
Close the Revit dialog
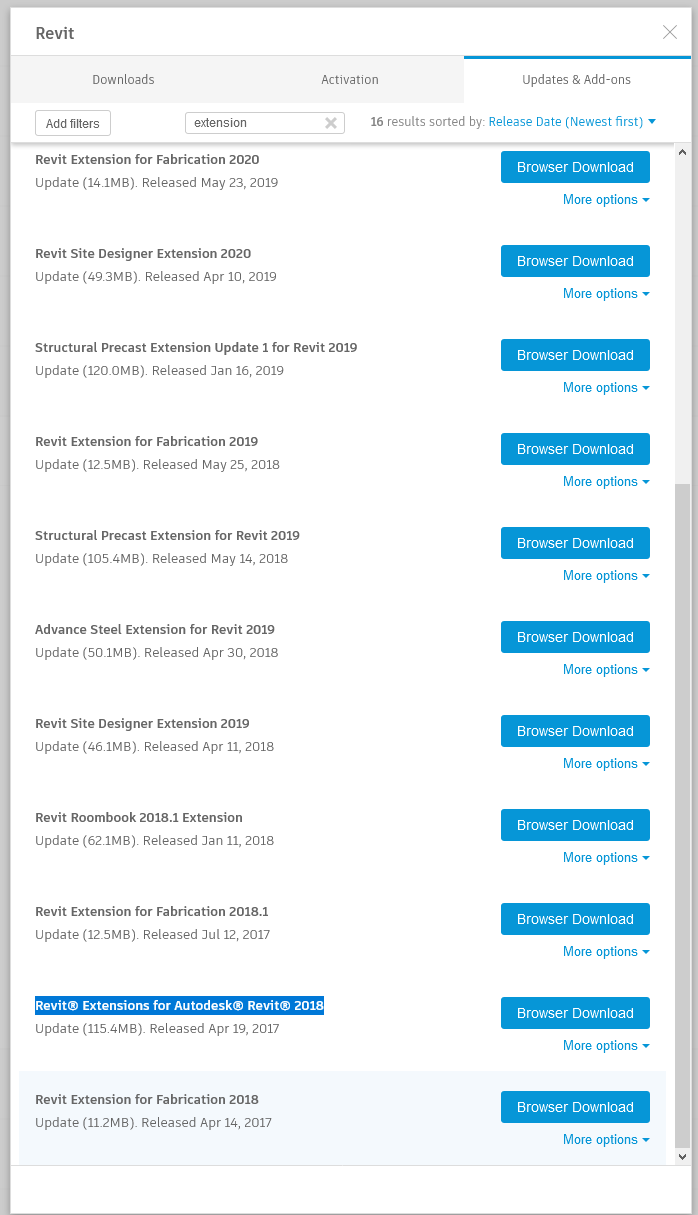tap(670, 32)
